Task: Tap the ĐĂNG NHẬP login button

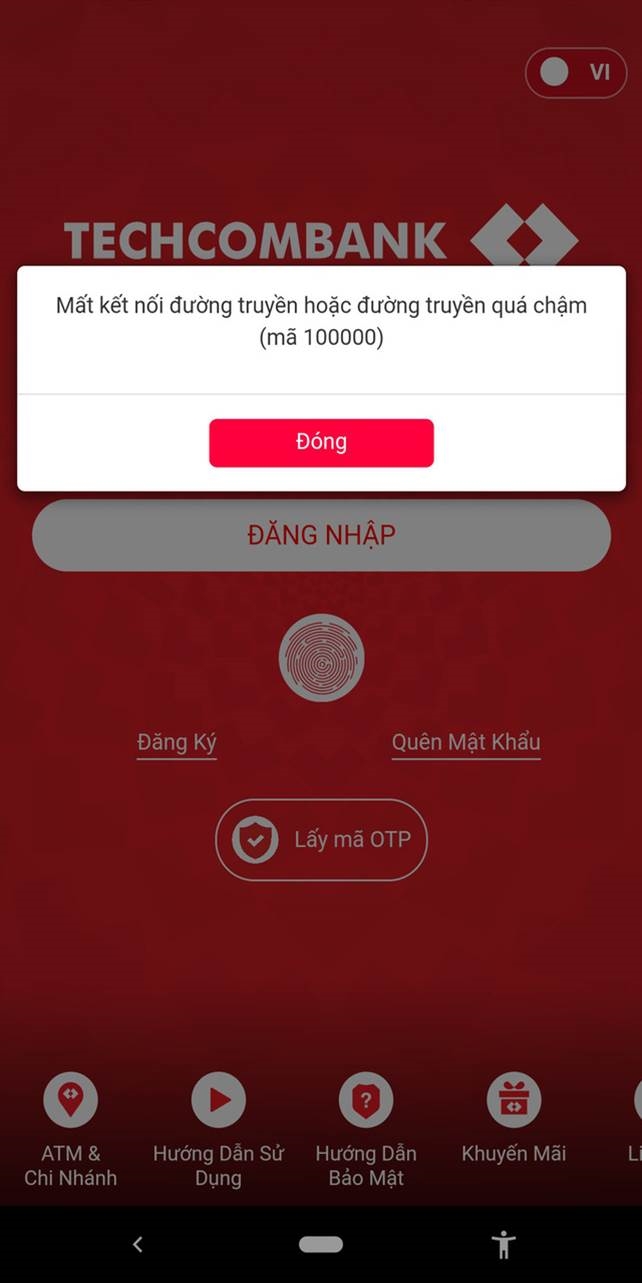Action: (321, 535)
